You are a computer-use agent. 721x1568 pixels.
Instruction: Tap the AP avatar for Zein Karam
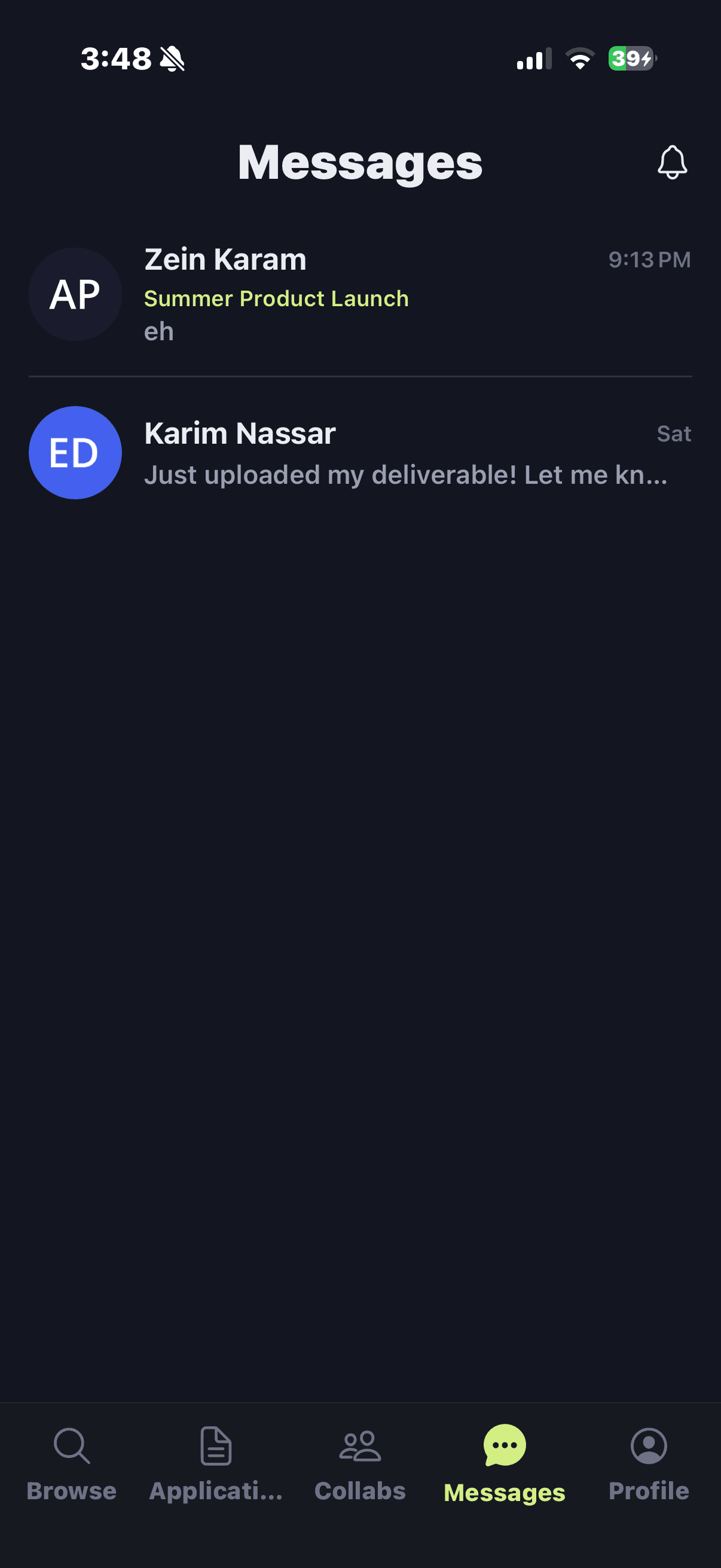click(75, 294)
